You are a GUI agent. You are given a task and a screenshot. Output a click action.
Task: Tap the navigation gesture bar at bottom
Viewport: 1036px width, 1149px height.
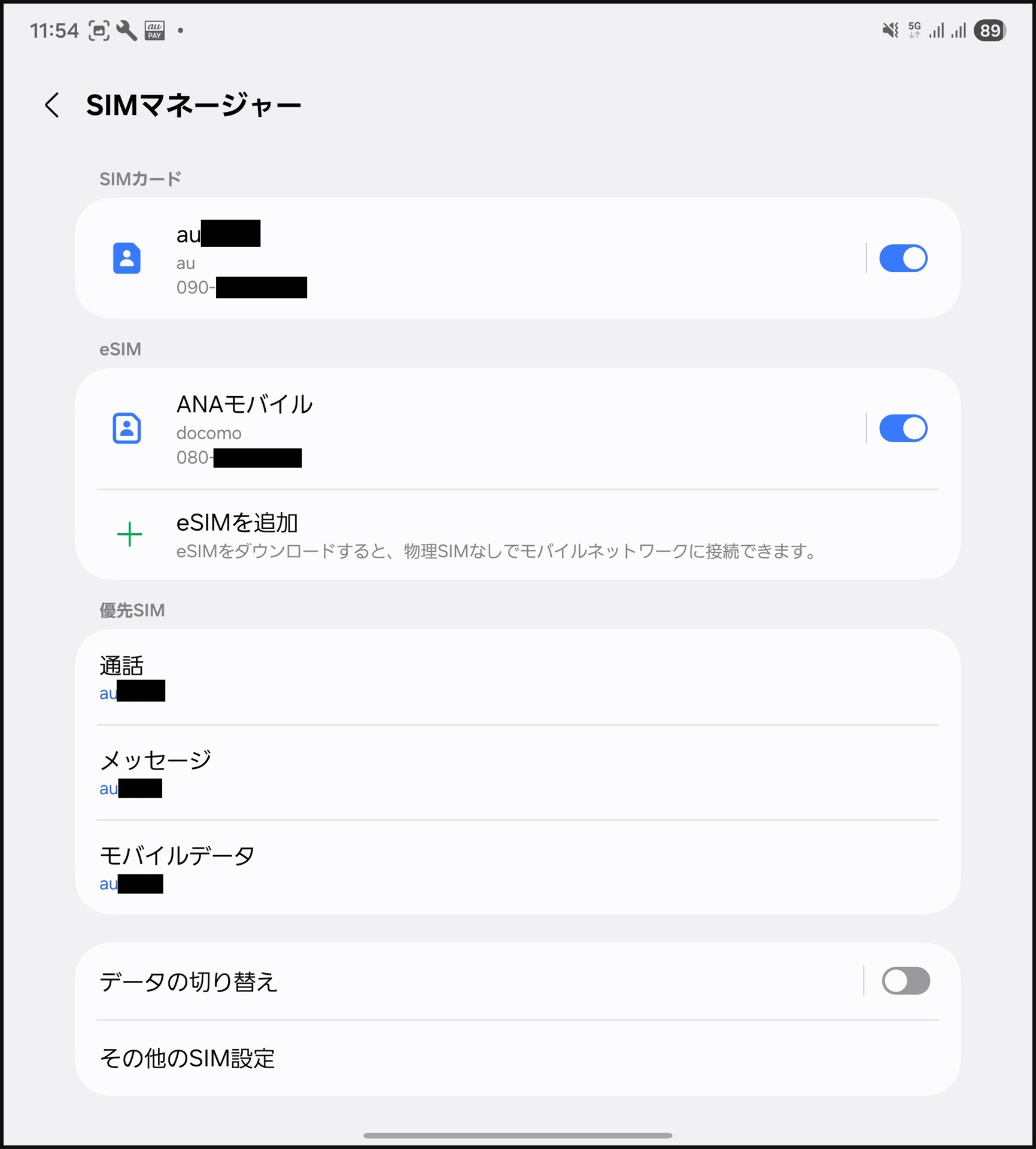tap(518, 1135)
